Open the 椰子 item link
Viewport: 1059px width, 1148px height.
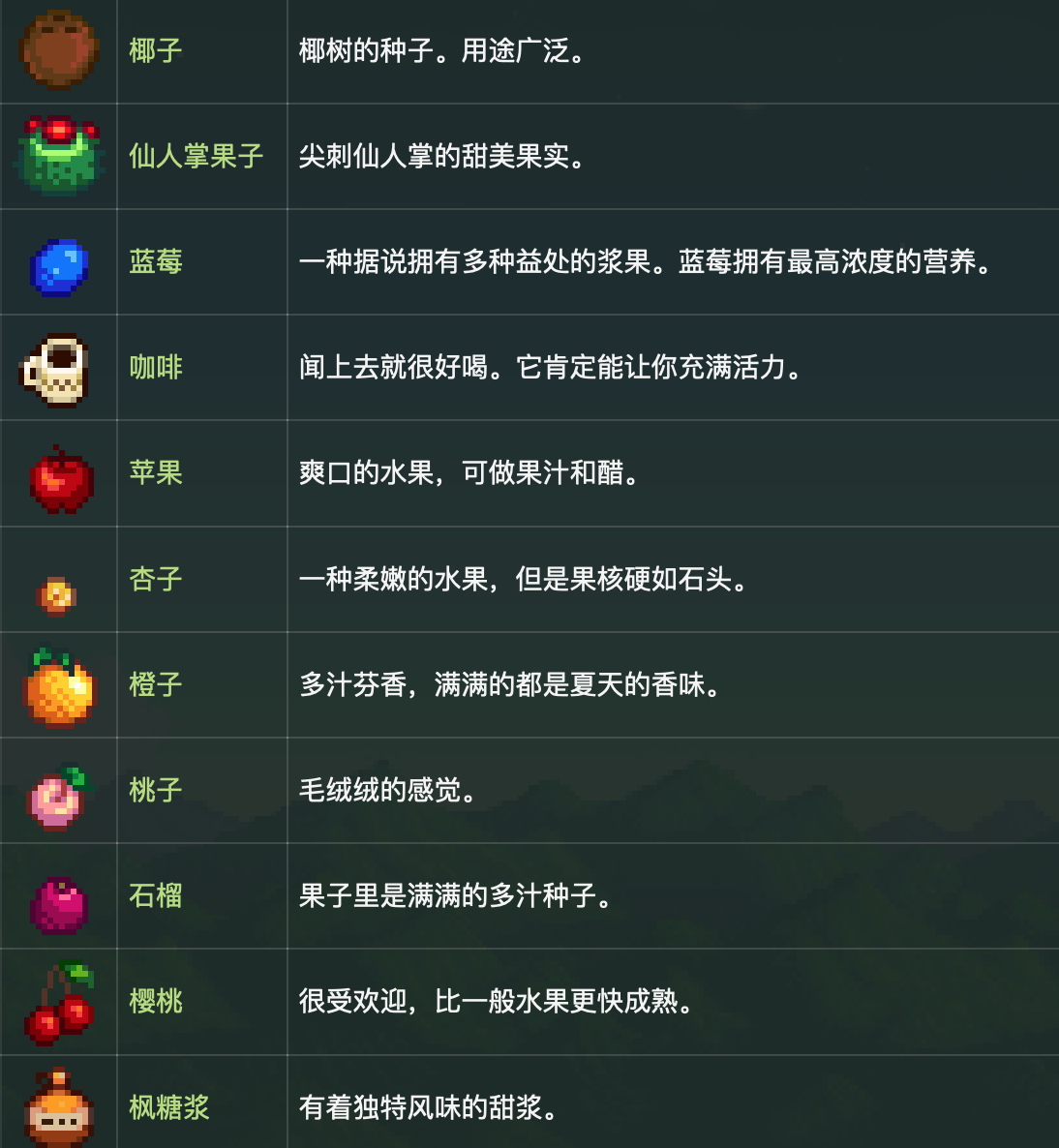click(x=155, y=50)
